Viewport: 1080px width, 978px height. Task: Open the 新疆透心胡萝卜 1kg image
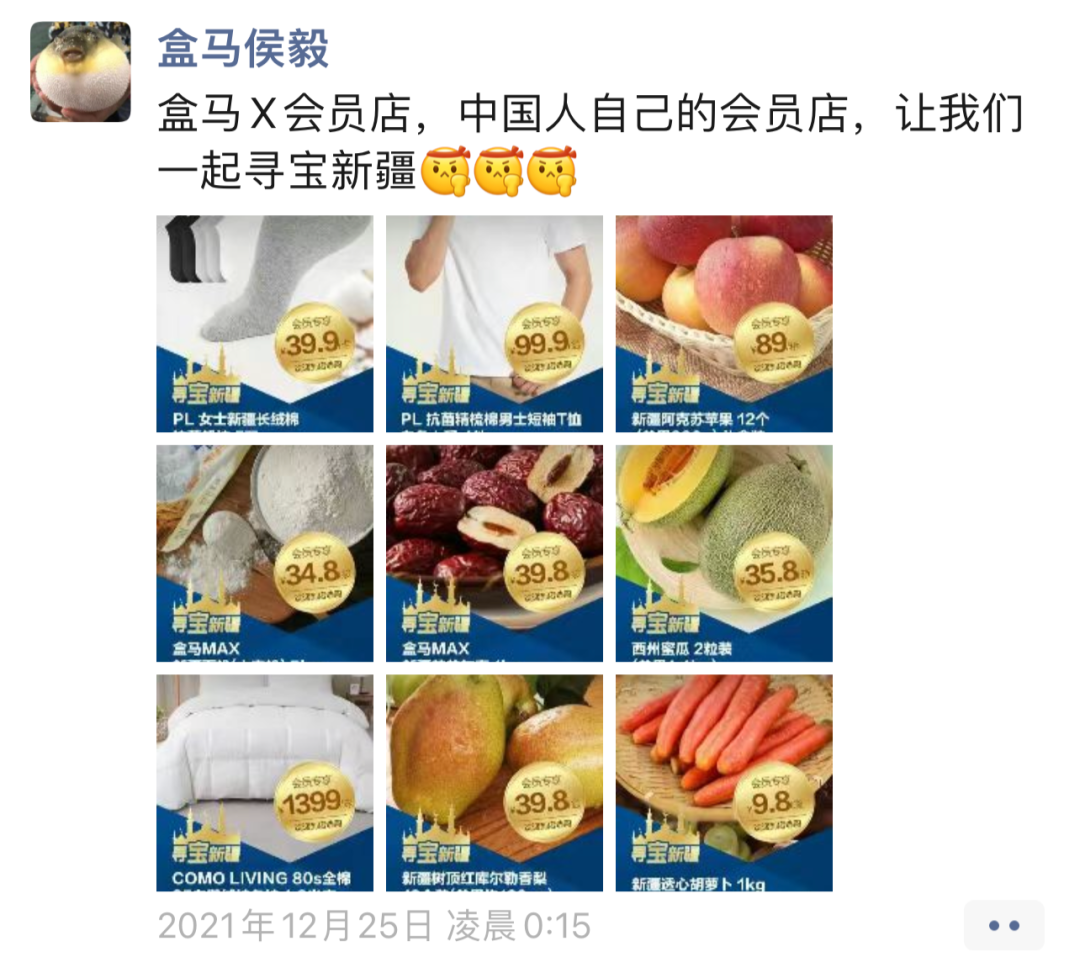(x=723, y=782)
